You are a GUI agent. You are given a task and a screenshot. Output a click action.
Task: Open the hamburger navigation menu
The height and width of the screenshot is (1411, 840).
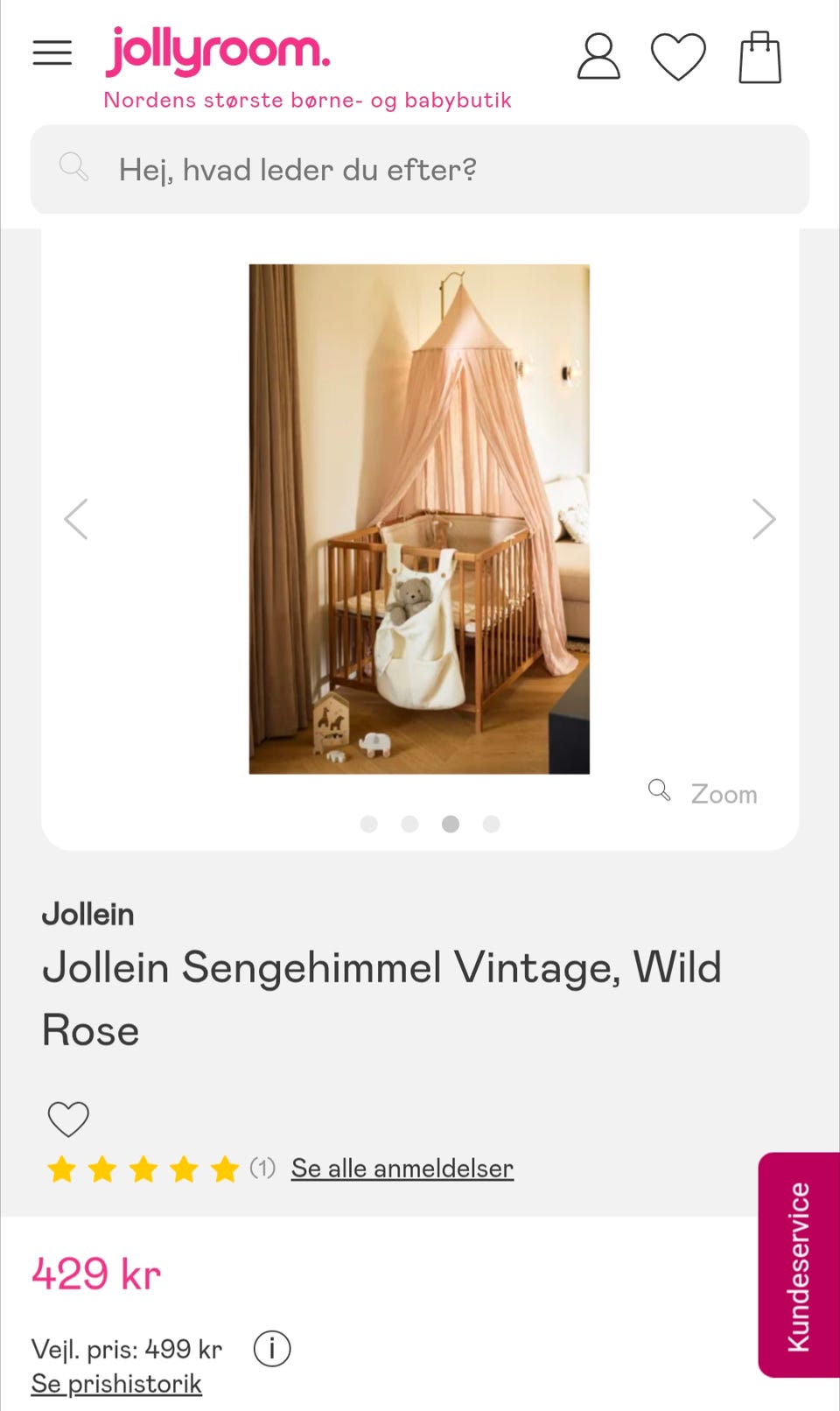tap(52, 53)
